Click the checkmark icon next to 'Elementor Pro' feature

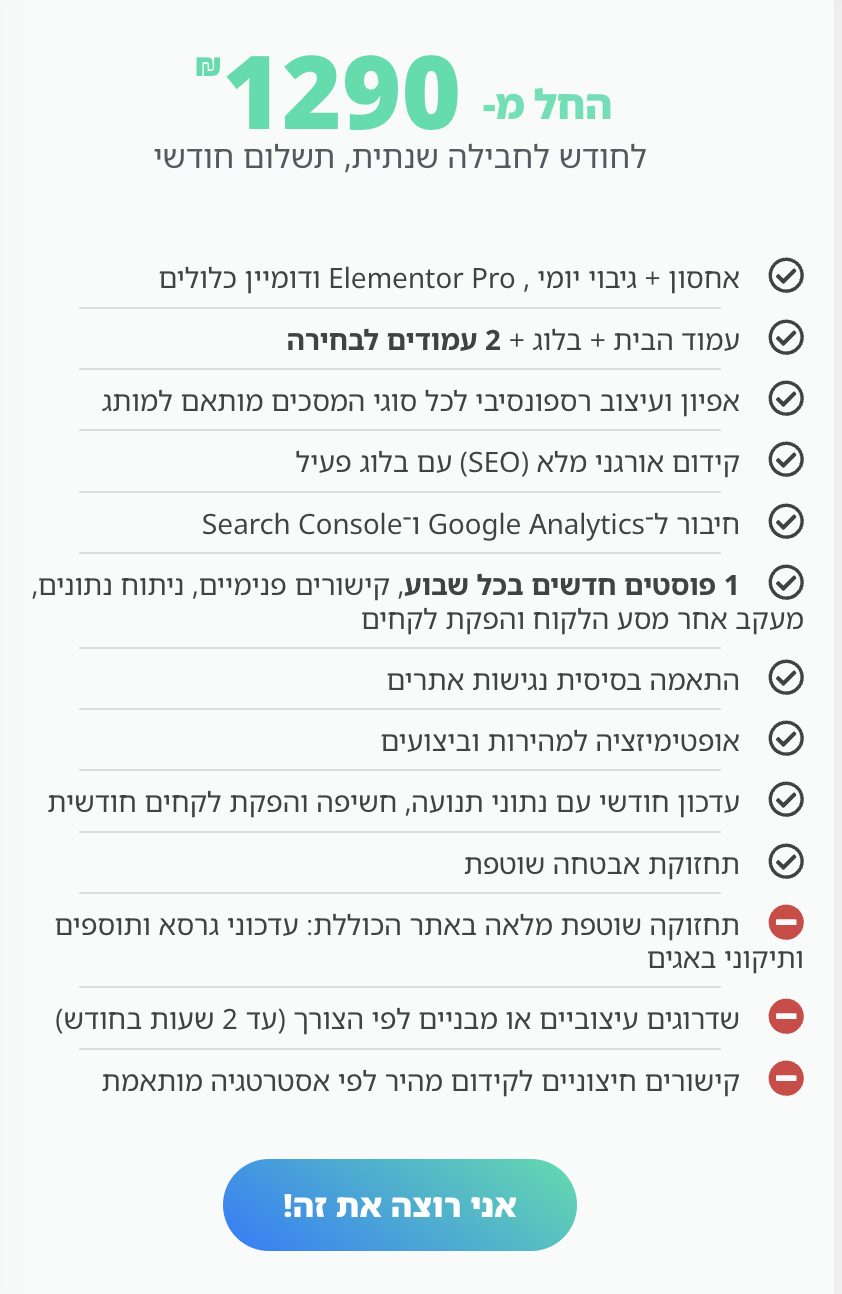pyautogui.click(x=786, y=277)
